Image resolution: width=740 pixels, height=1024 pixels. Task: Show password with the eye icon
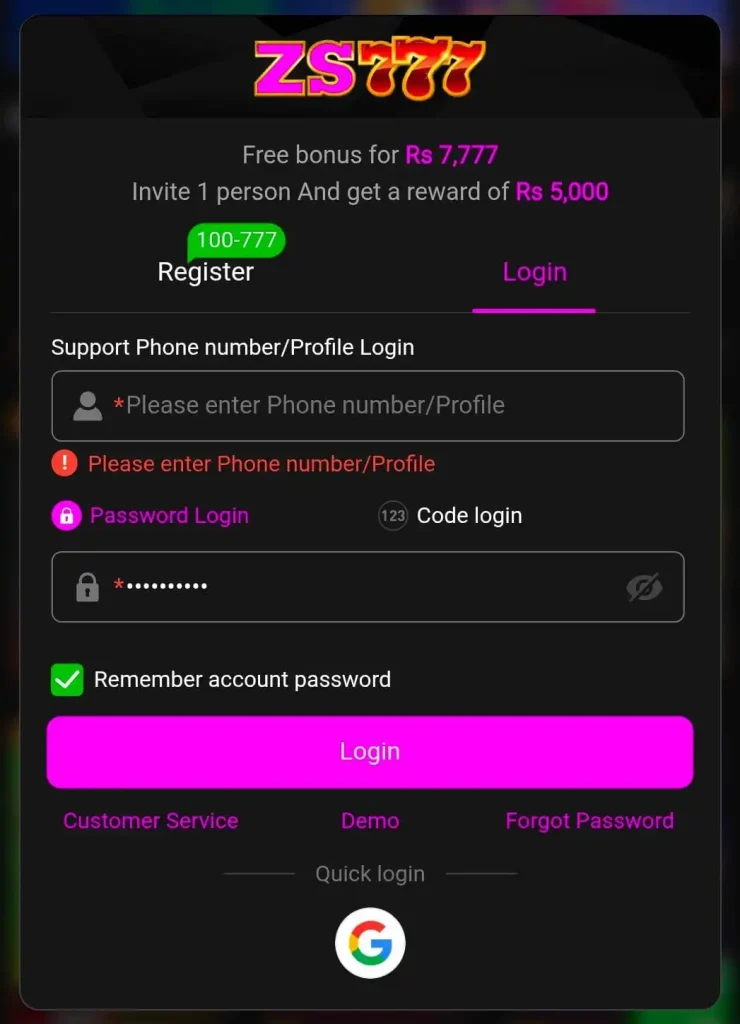[x=644, y=587]
